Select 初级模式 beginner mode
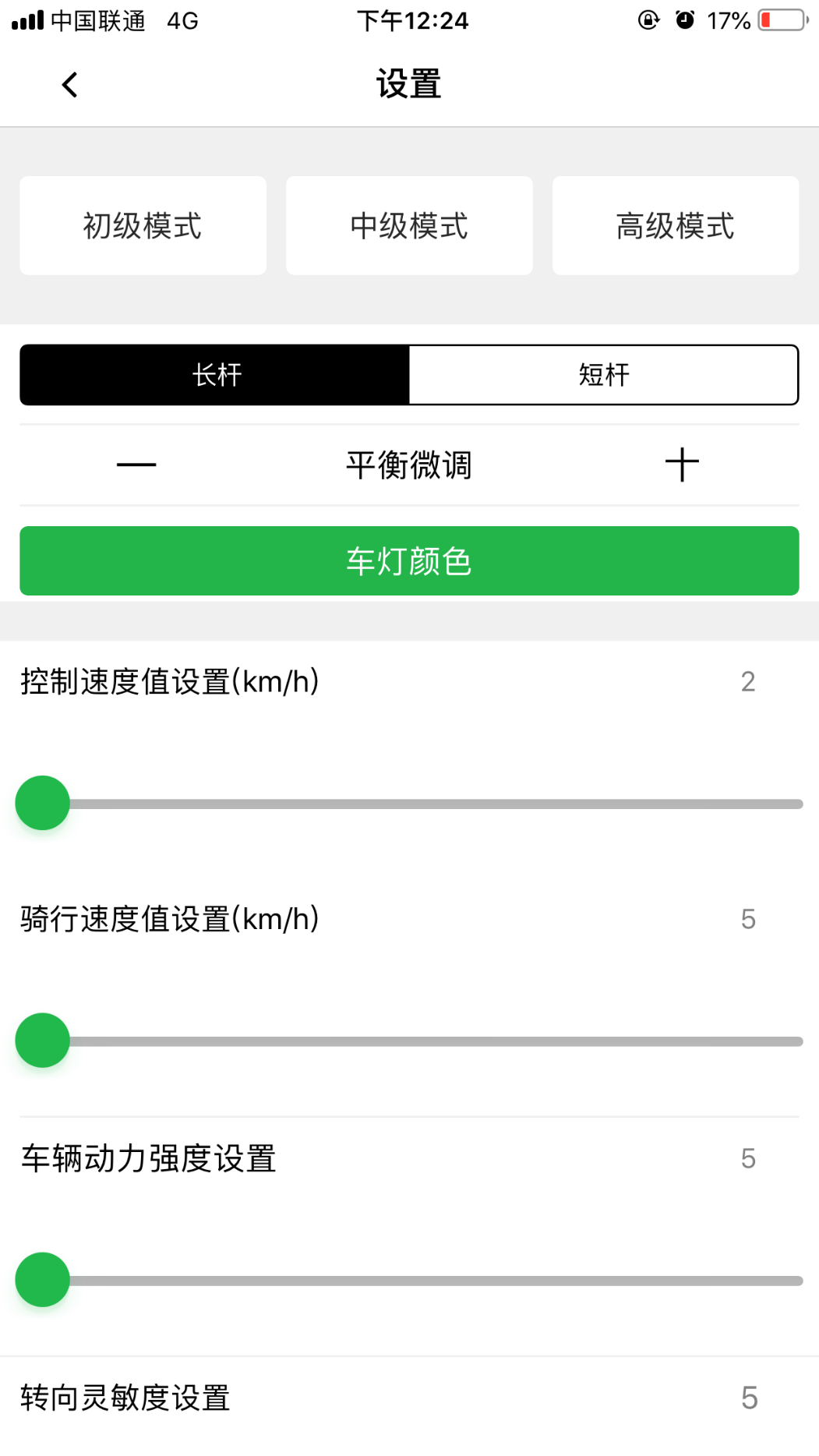This screenshot has width=819, height=1456. coord(143,225)
